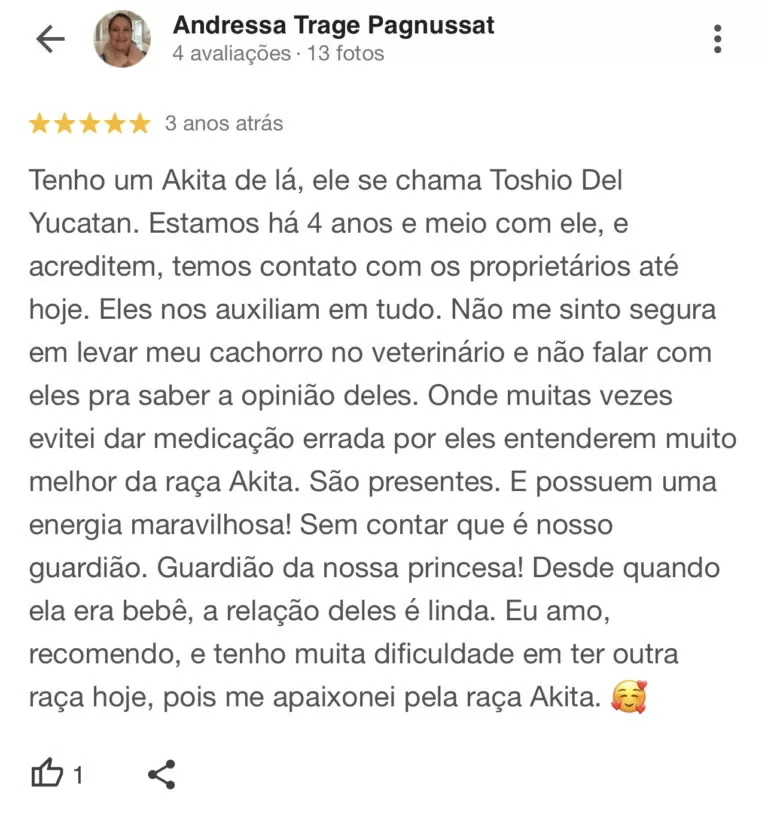Screen dimensions: 768x823
Task: Like this review with thumbs up
Action: [x=47, y=773]
